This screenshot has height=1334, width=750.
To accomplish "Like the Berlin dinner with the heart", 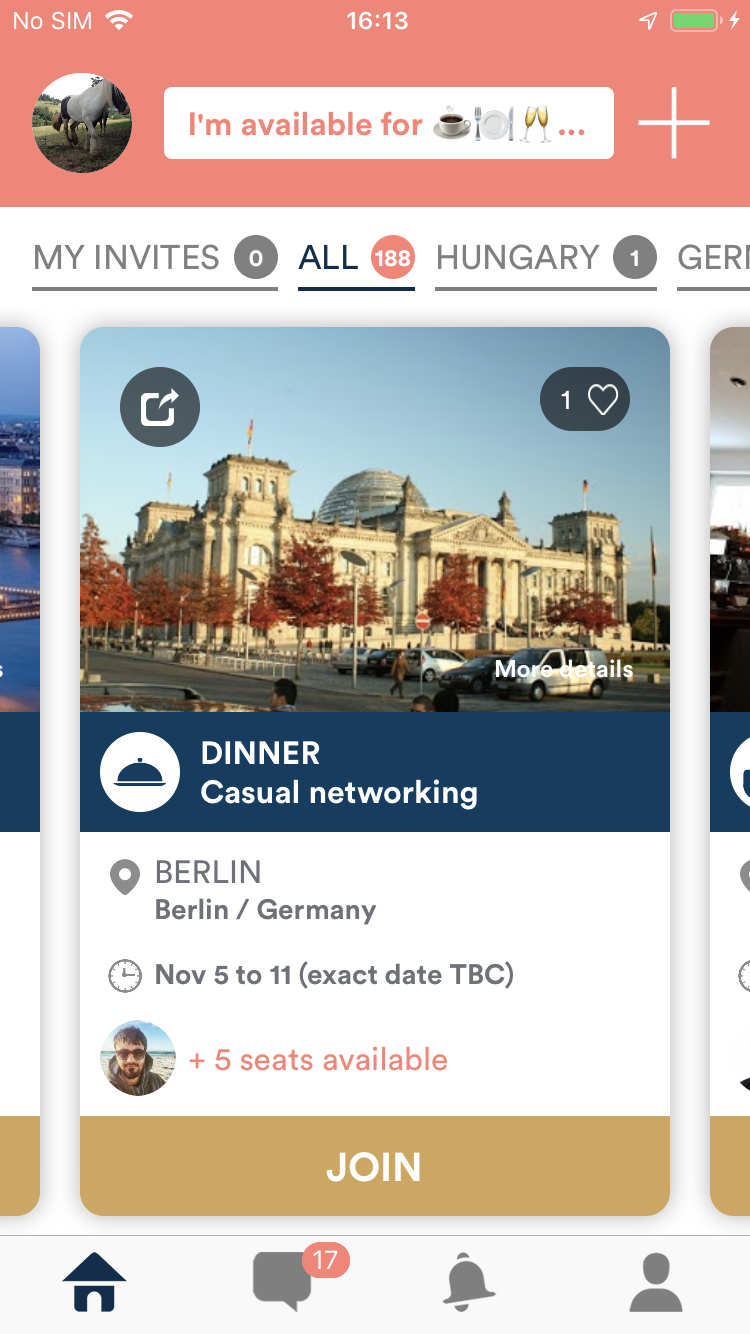I will click(586, 400).
